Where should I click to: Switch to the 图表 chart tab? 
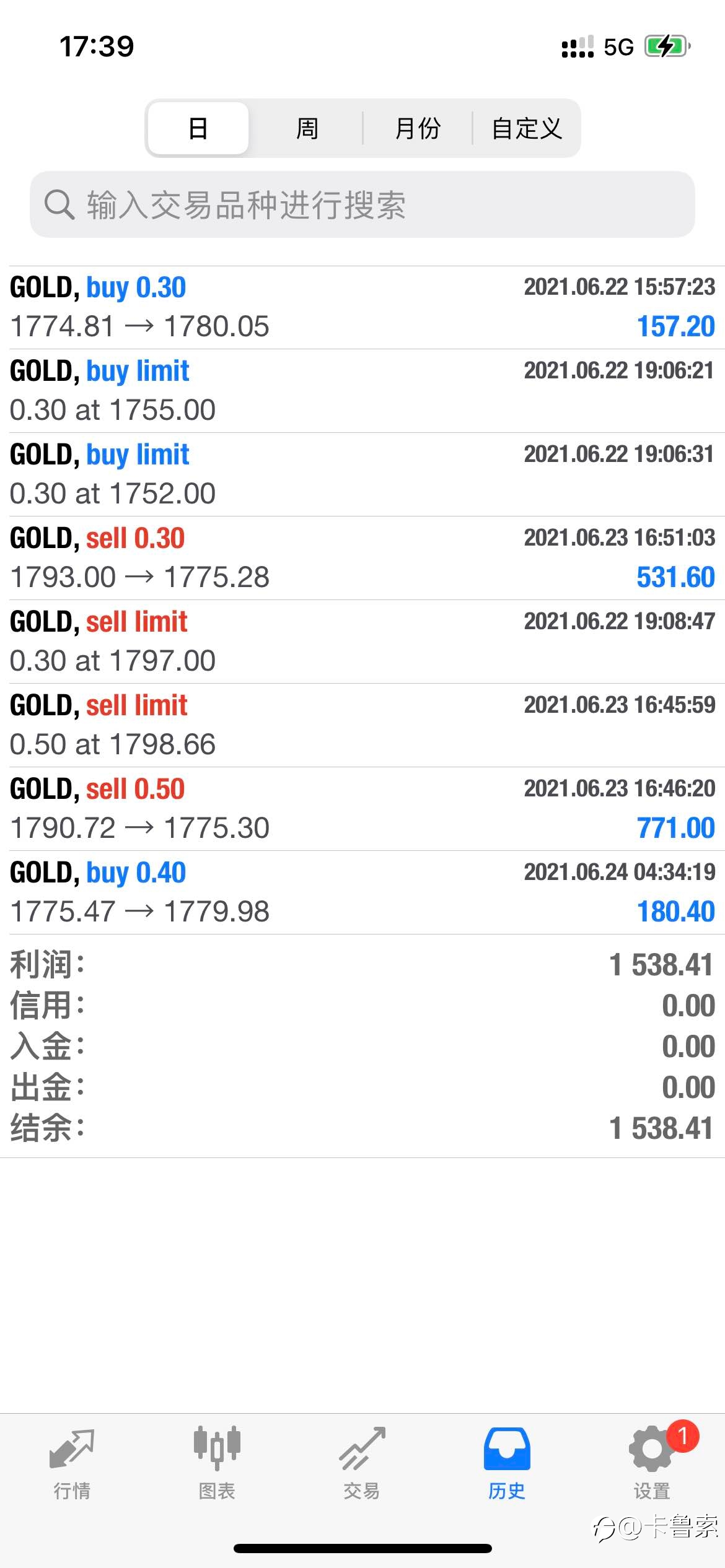pos(217,1464)
